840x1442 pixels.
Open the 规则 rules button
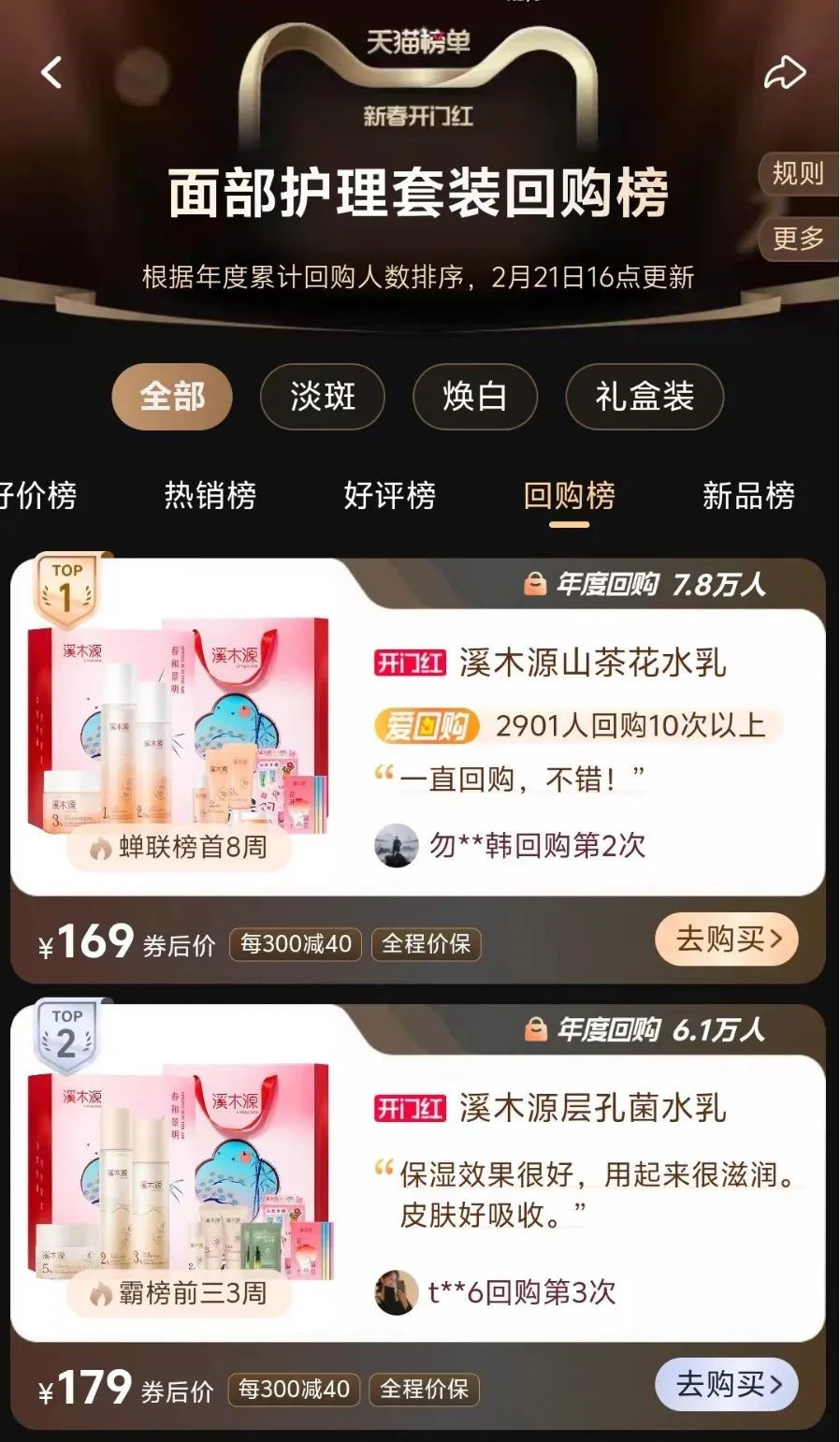pyautogui.click(x=797, y=173)
